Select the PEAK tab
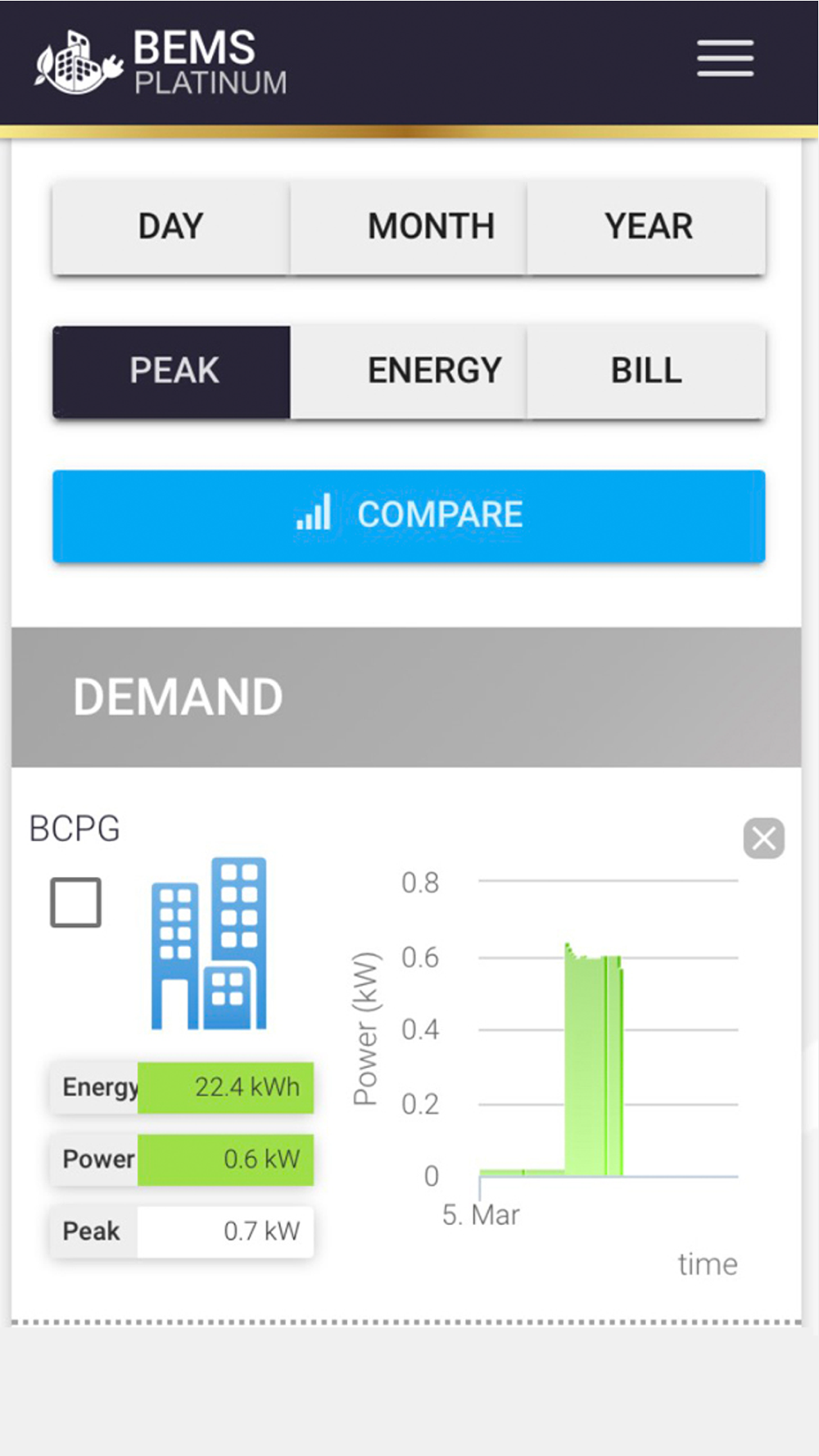 click(x=171, y=372)
